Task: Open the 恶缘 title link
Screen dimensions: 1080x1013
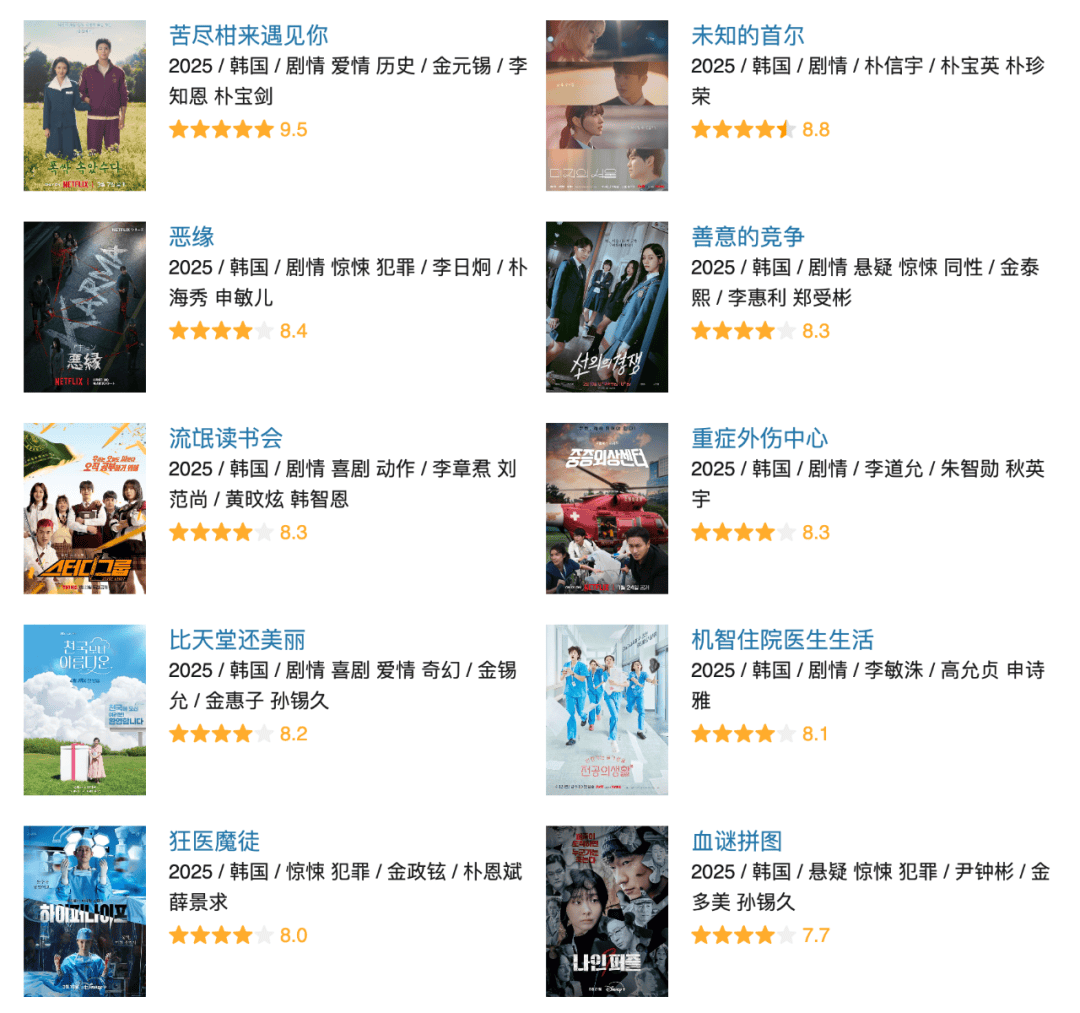Action: (x=191, y=237)
